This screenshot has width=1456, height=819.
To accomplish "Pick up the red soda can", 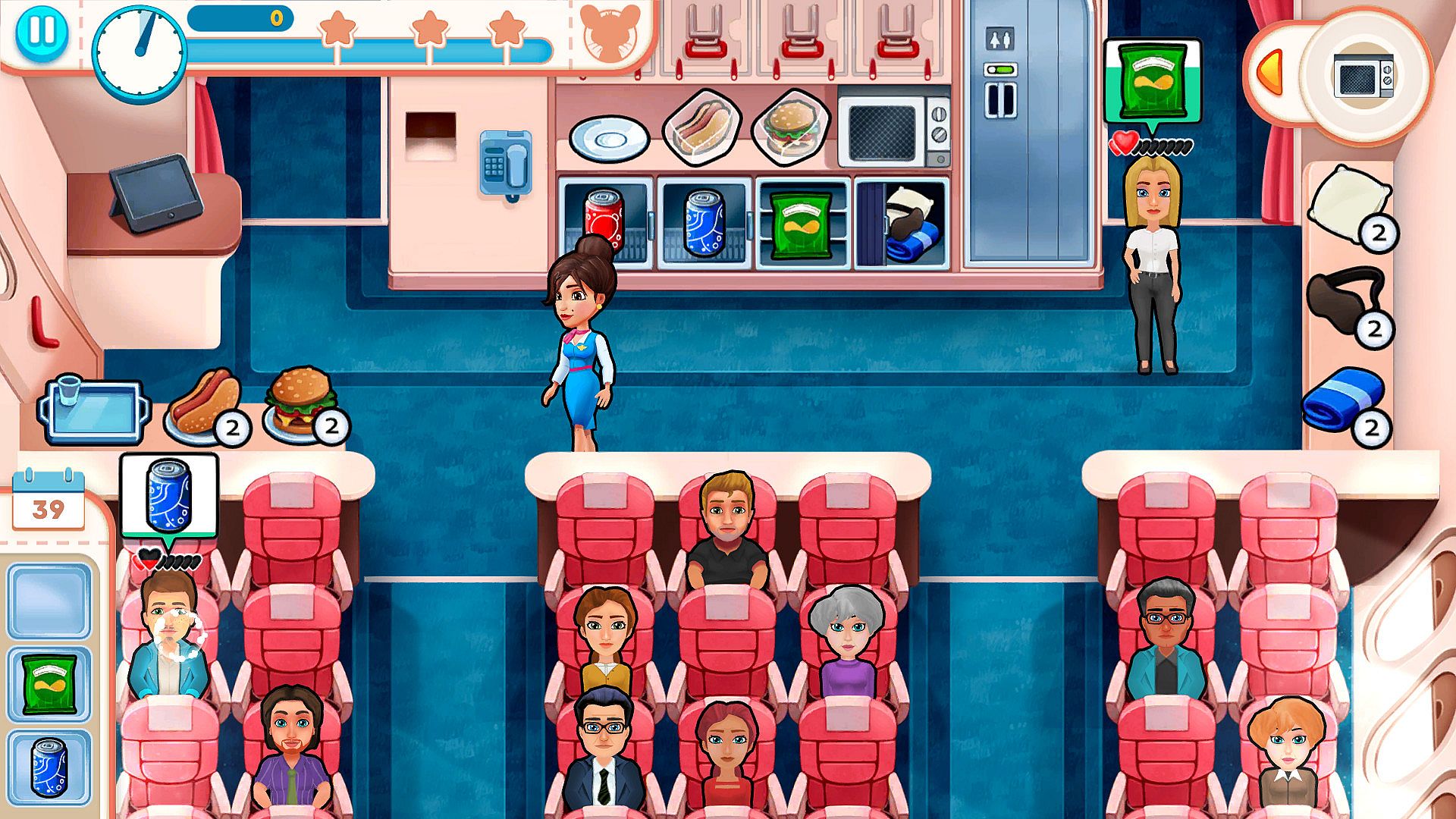I will pos(604,221).
